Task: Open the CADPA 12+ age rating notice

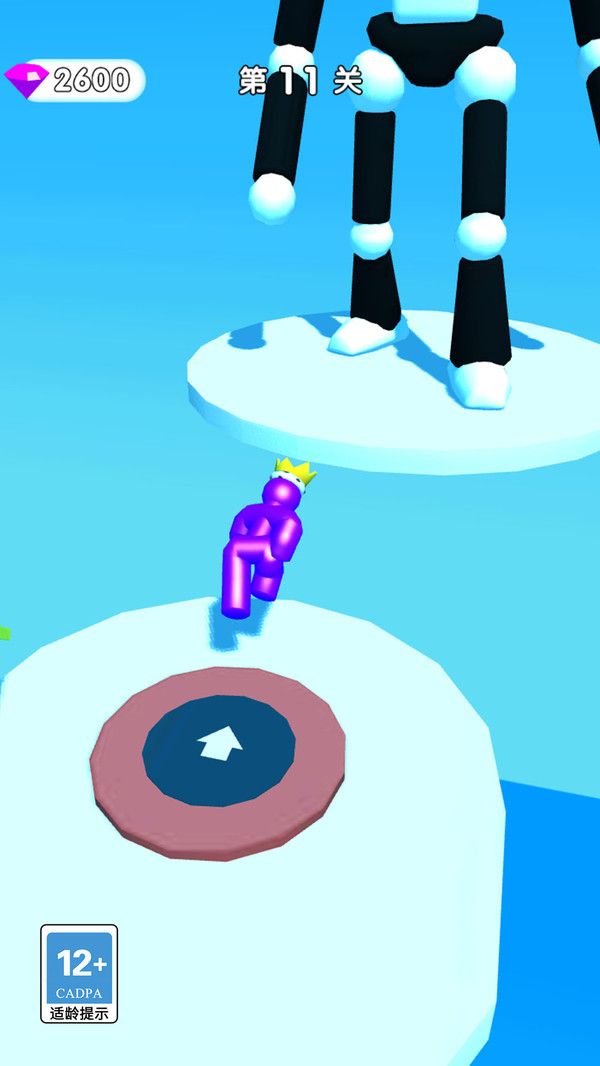Action: pos(79,973)
